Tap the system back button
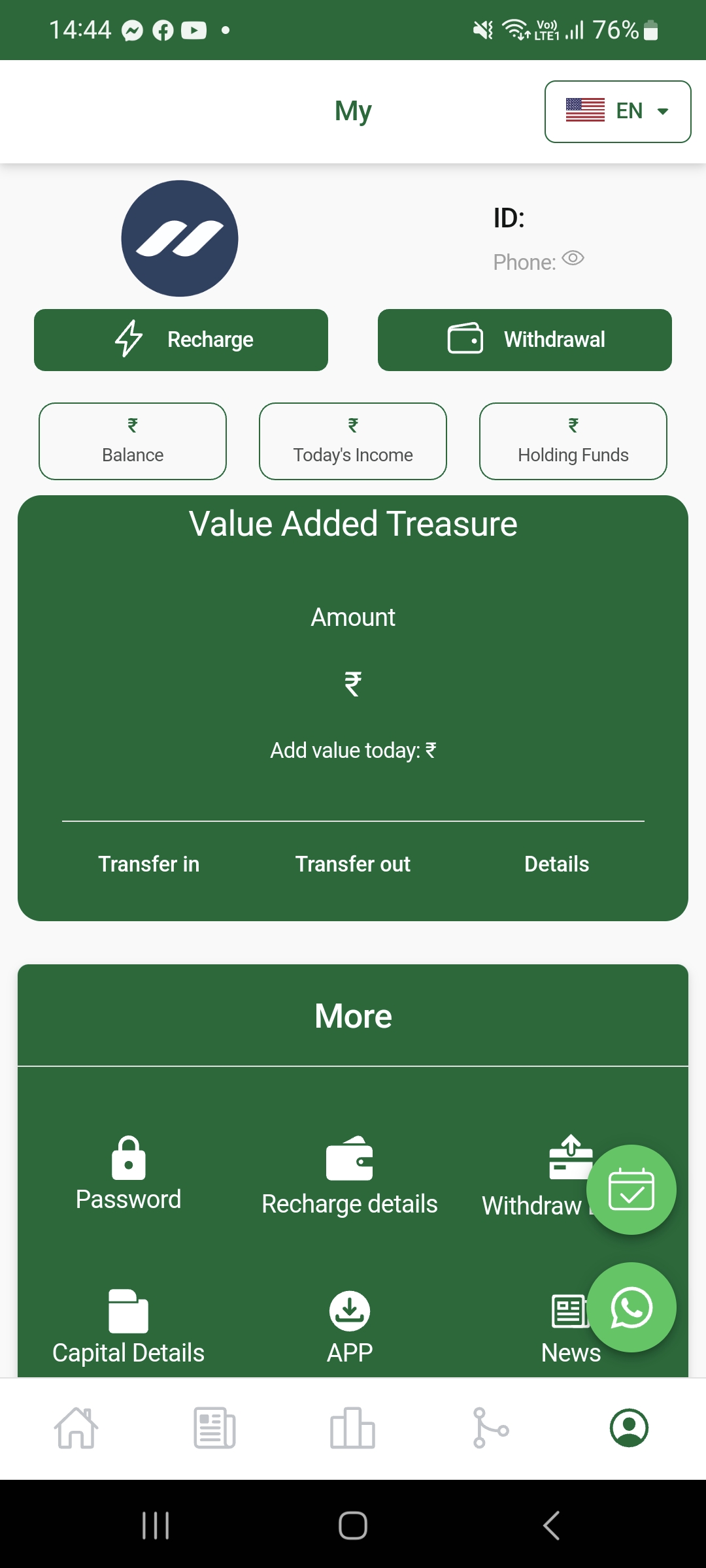Image resolution: width=706 pixels, height=1568 pixels. [551, 1526]
